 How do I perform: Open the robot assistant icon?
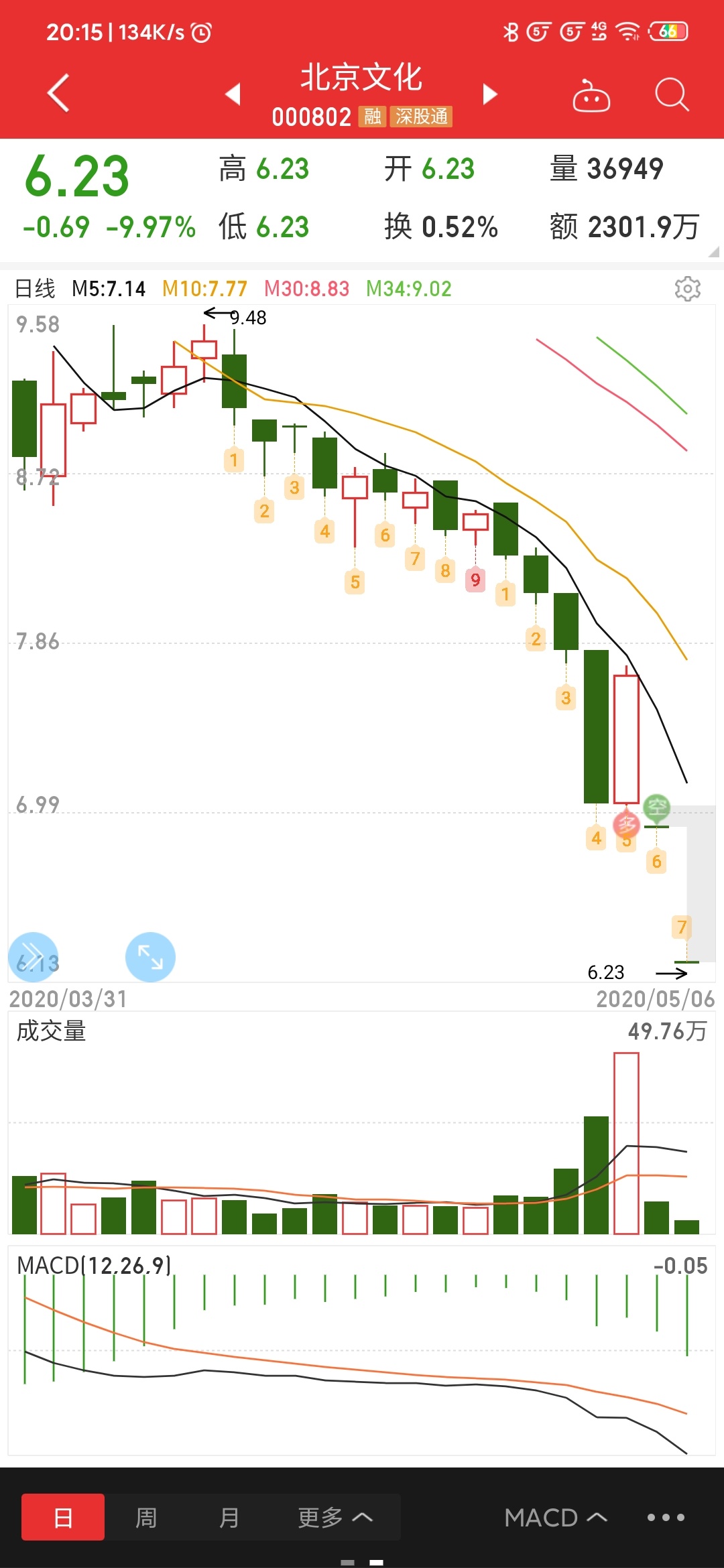(591, 96)
